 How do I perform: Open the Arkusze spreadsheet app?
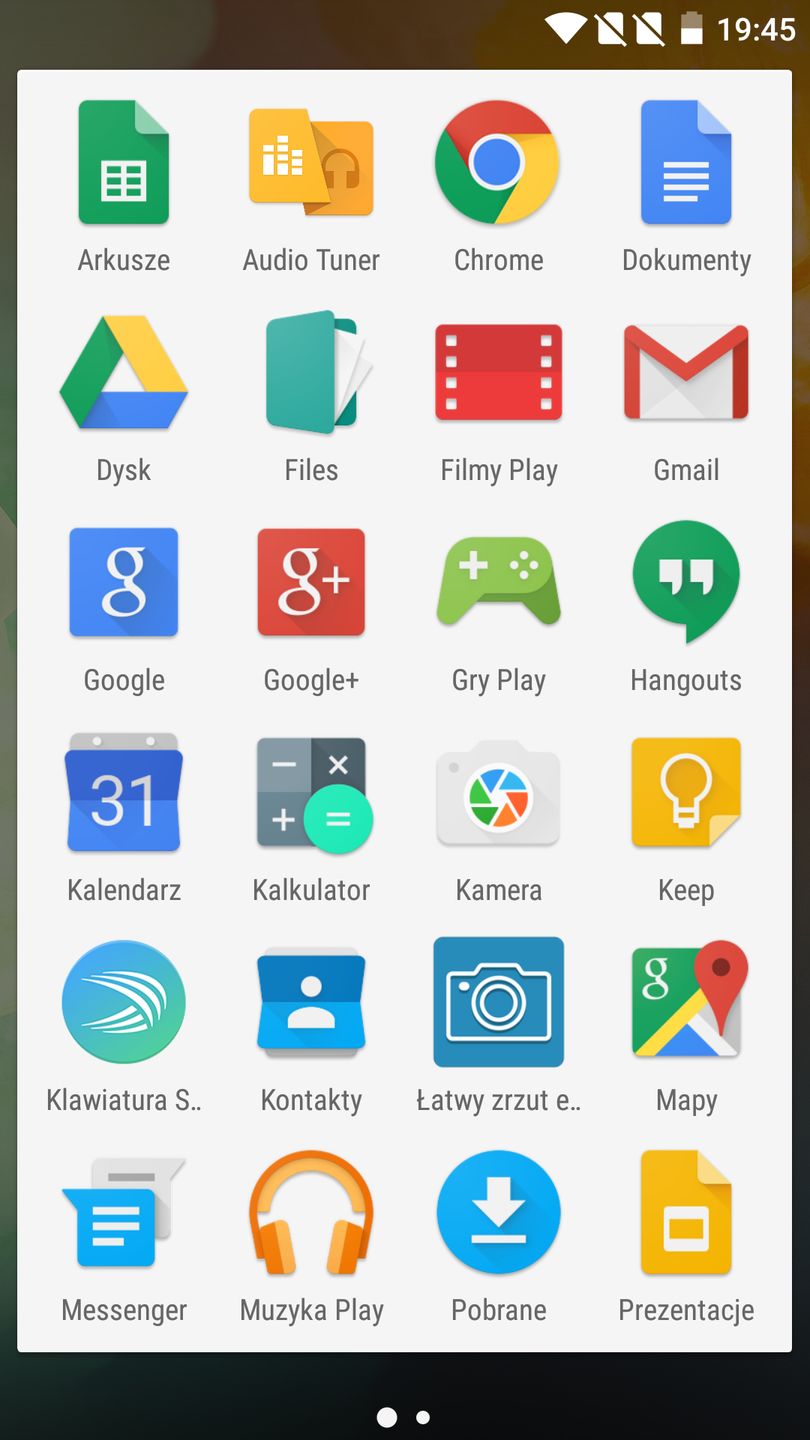(x=124, y=163)
